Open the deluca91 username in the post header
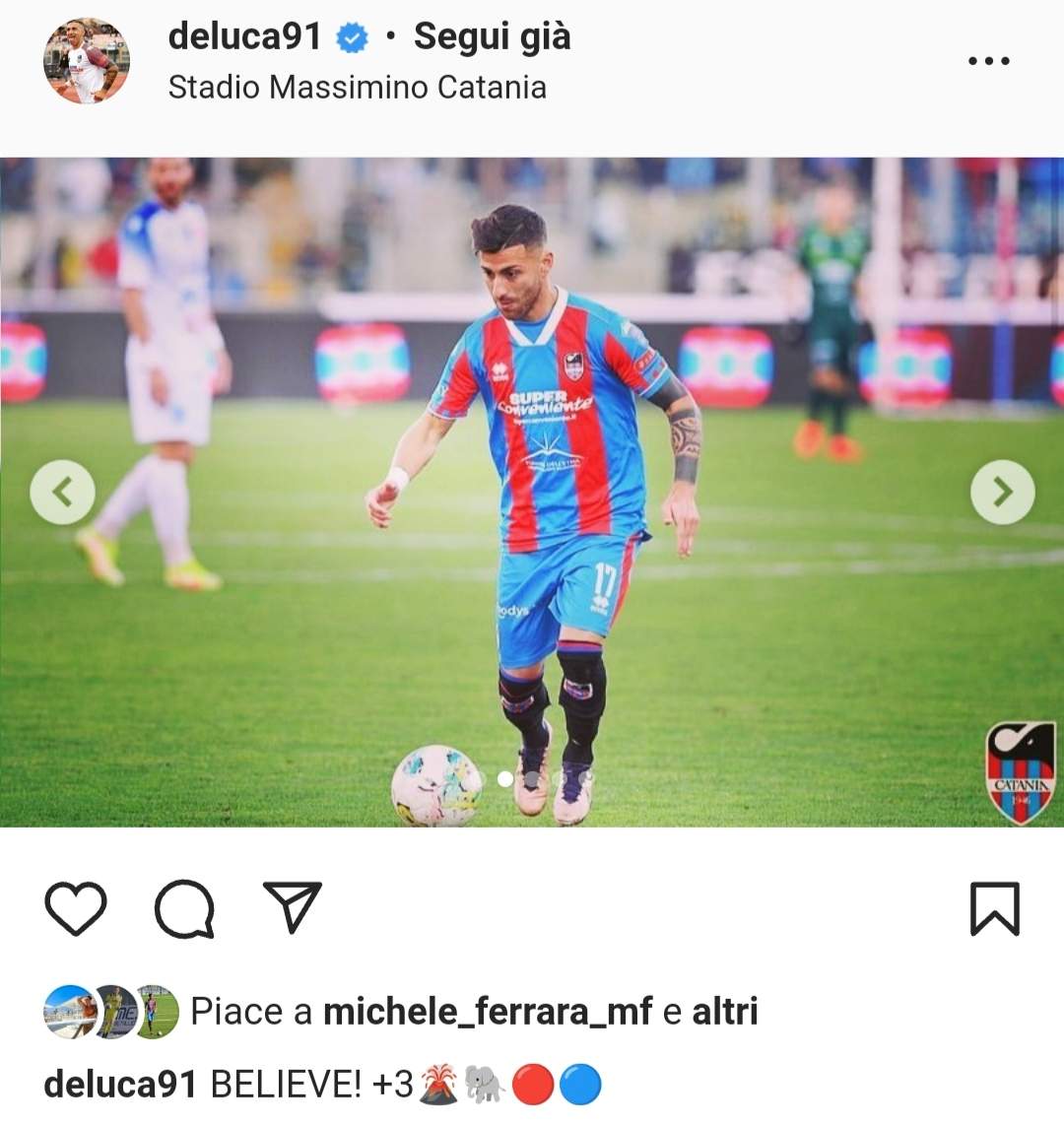The image size is (1064, 1127). (244, 37)
